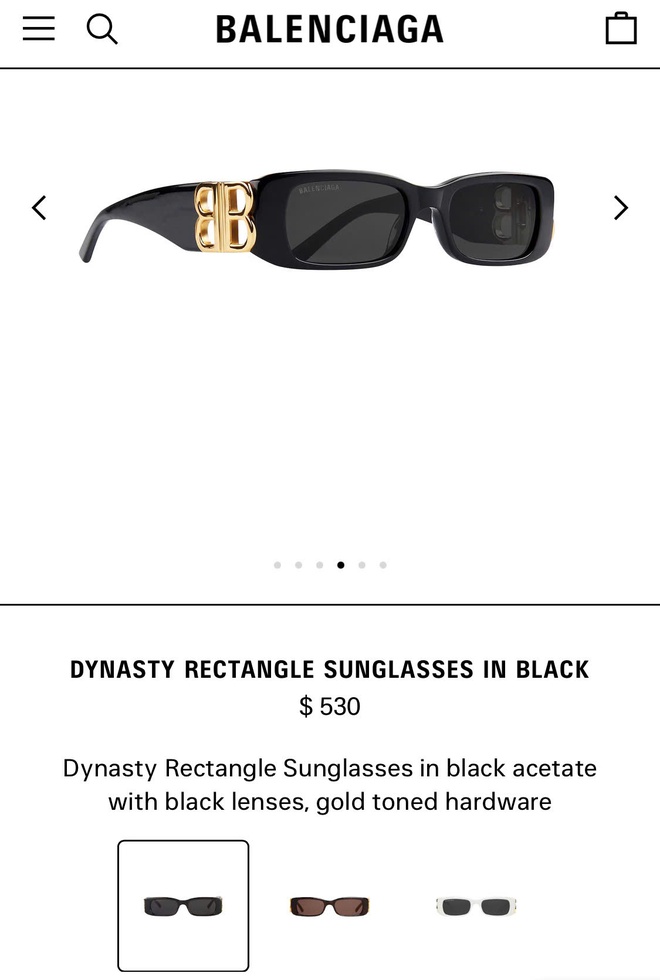660x980 pixels.
Task: Go to the Balenciaga home page
Action: pyautogui.click(x=329, y=30)
